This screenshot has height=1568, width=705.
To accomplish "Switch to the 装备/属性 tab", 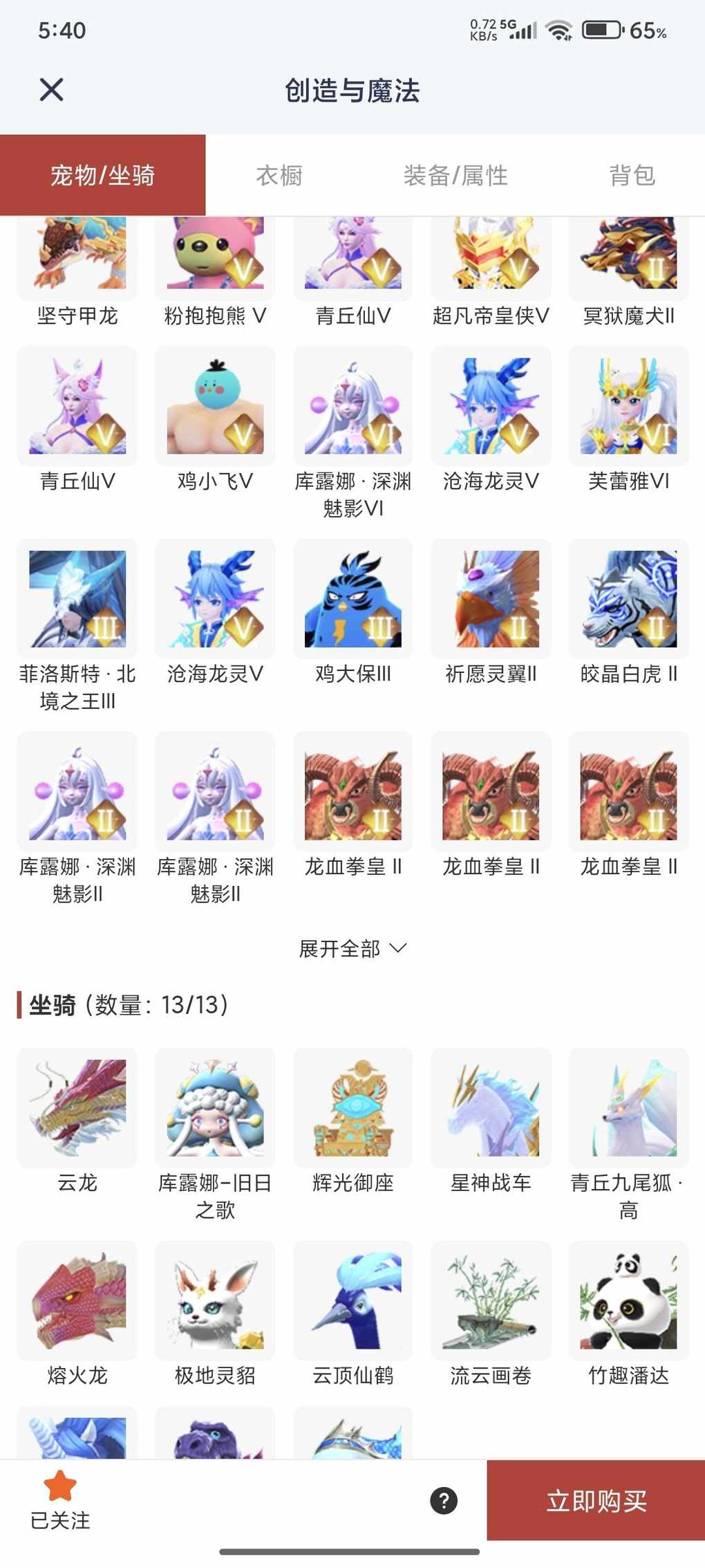I will [x=455, y=176].
